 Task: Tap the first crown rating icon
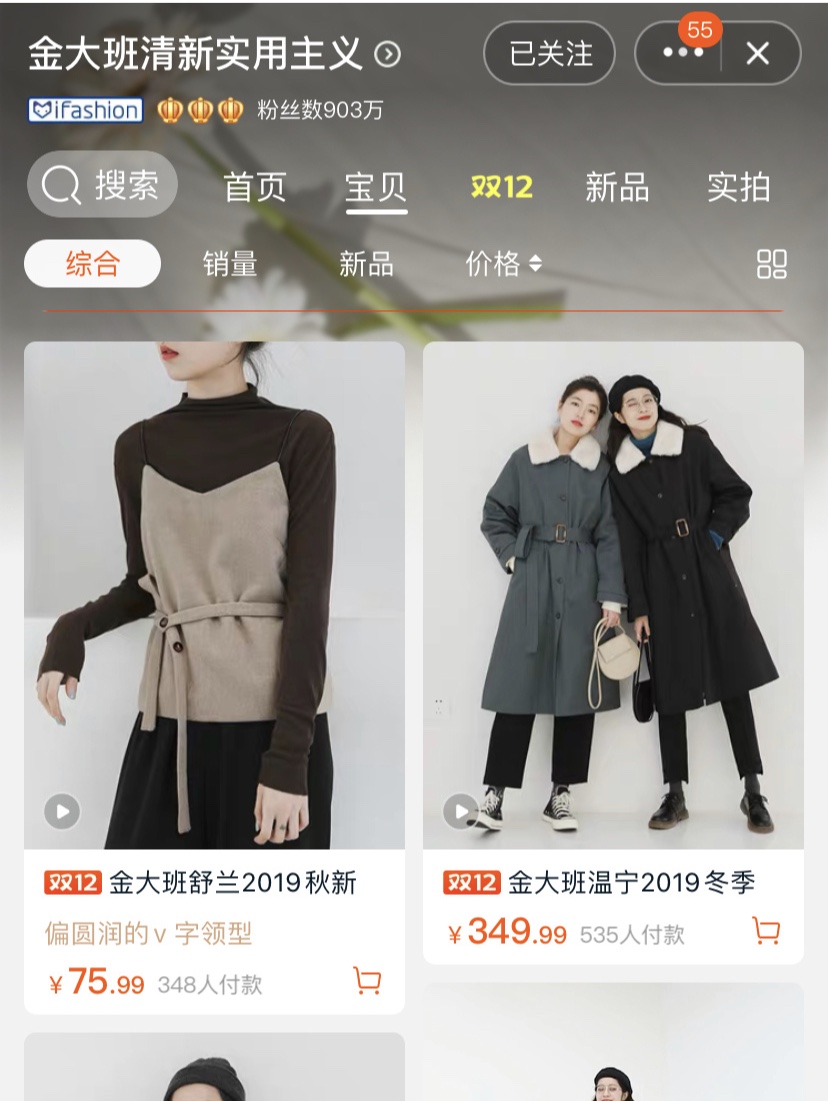170,110
